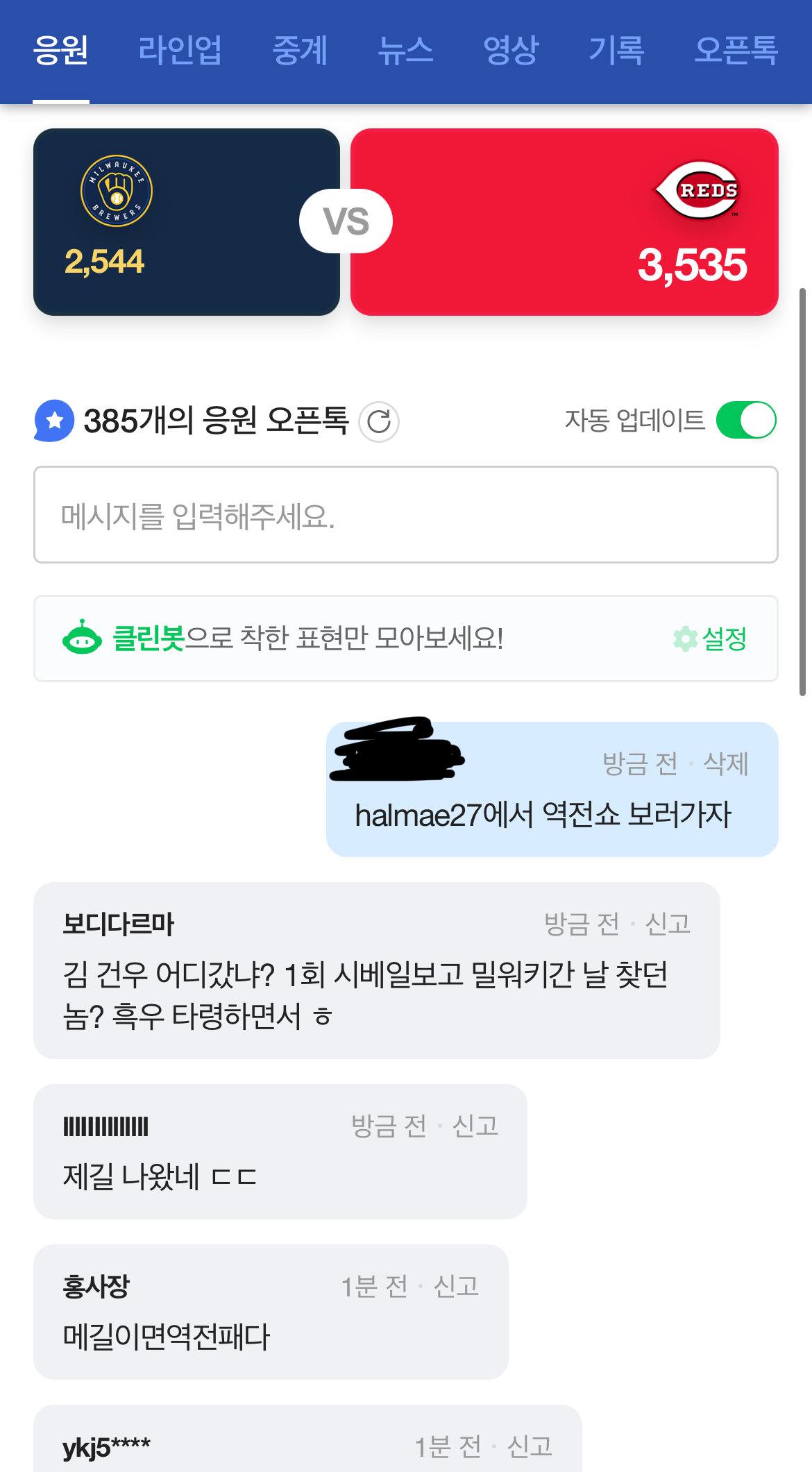Report 보디다르마's message with 신고
This screenshot has width=812, height=1472.
tap(668, 924)
